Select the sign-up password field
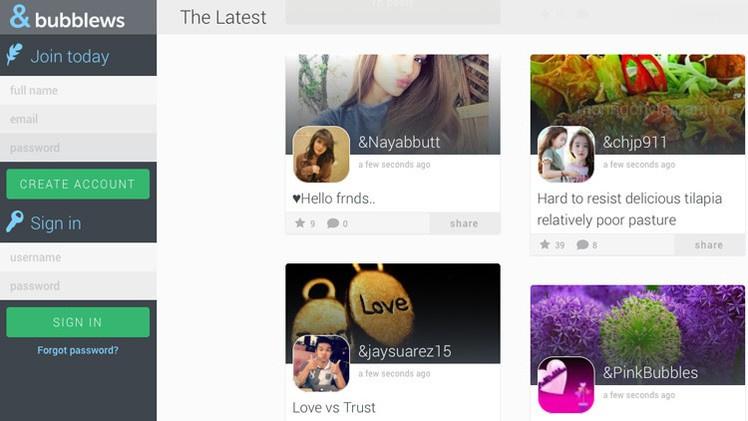 pos(78,147)
